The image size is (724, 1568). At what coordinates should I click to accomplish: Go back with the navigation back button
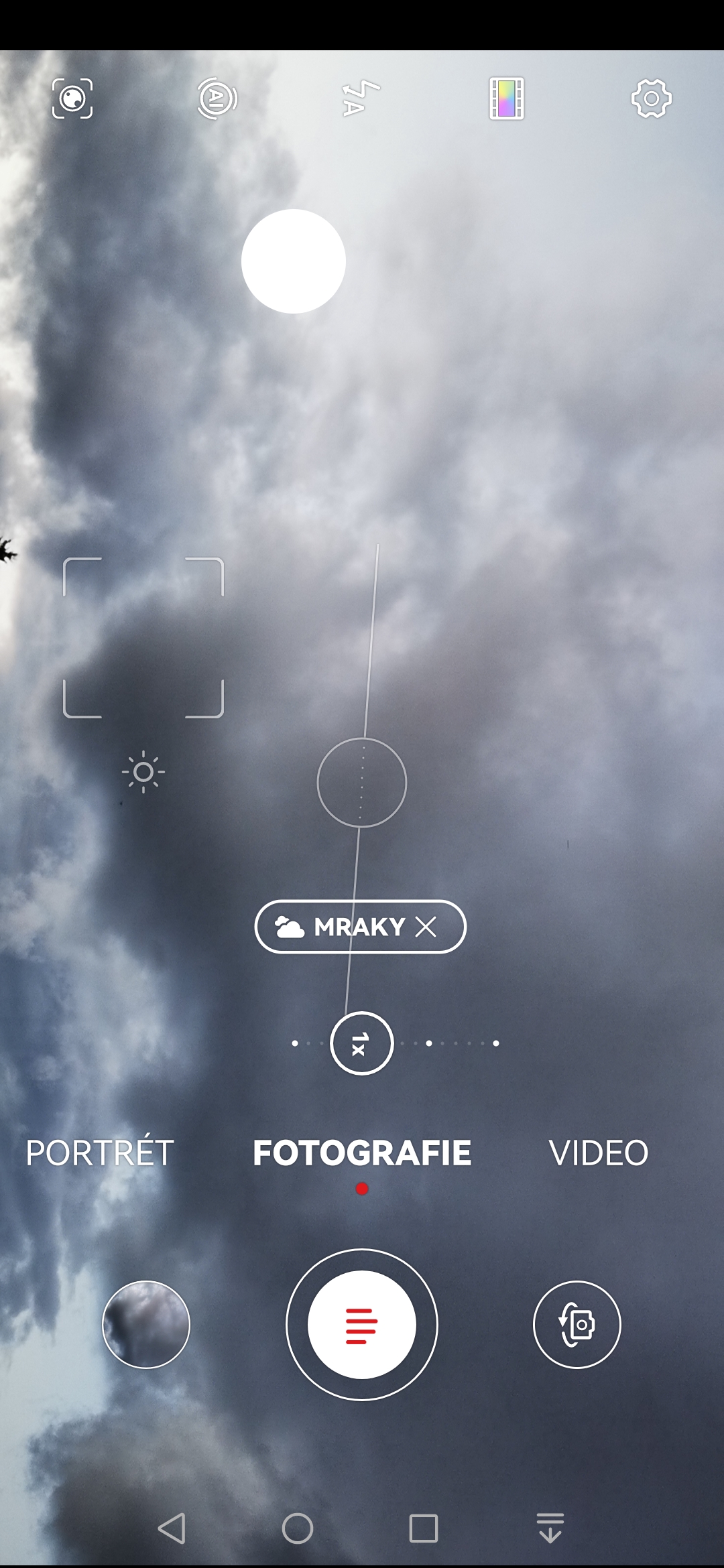click(x=172, y=1528)
